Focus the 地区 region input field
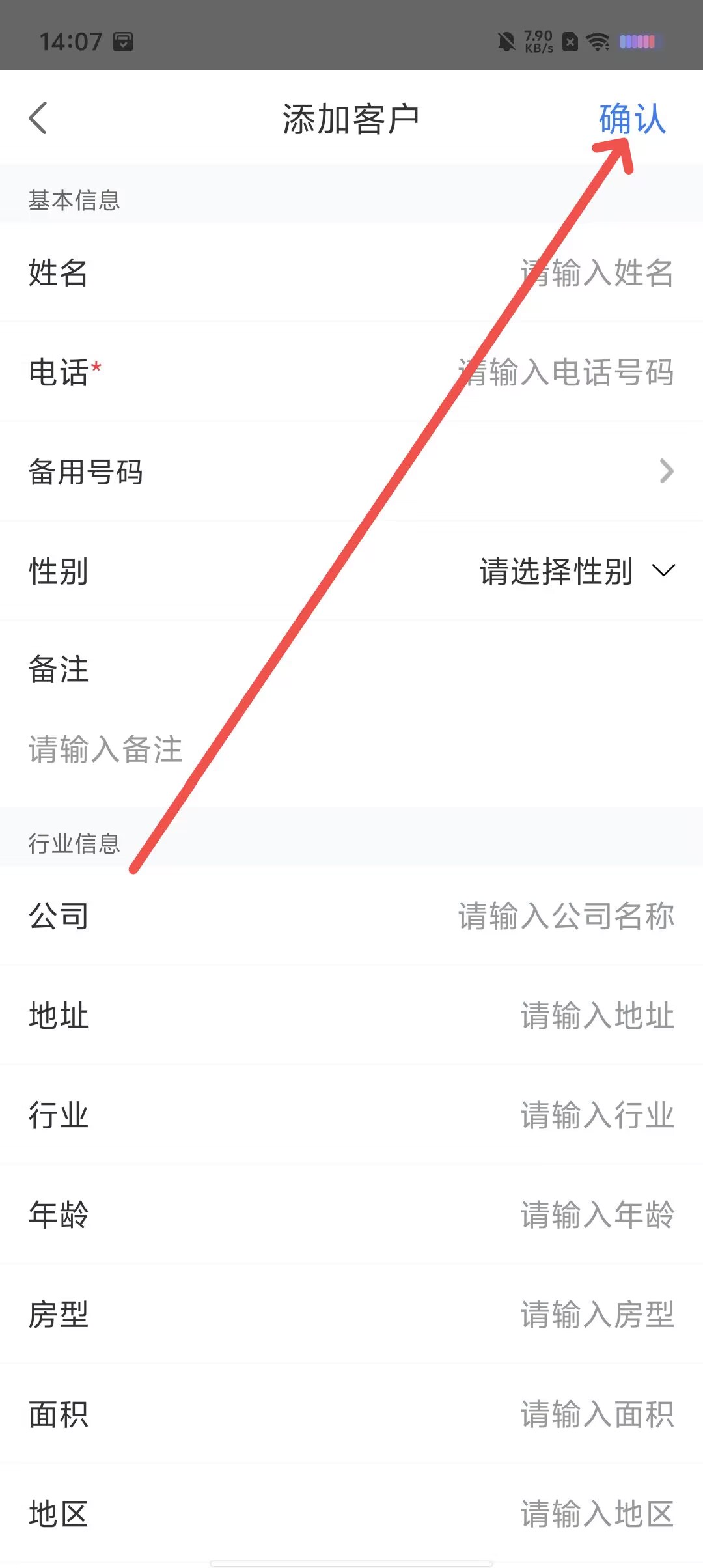 click(x=596, y=1514)
